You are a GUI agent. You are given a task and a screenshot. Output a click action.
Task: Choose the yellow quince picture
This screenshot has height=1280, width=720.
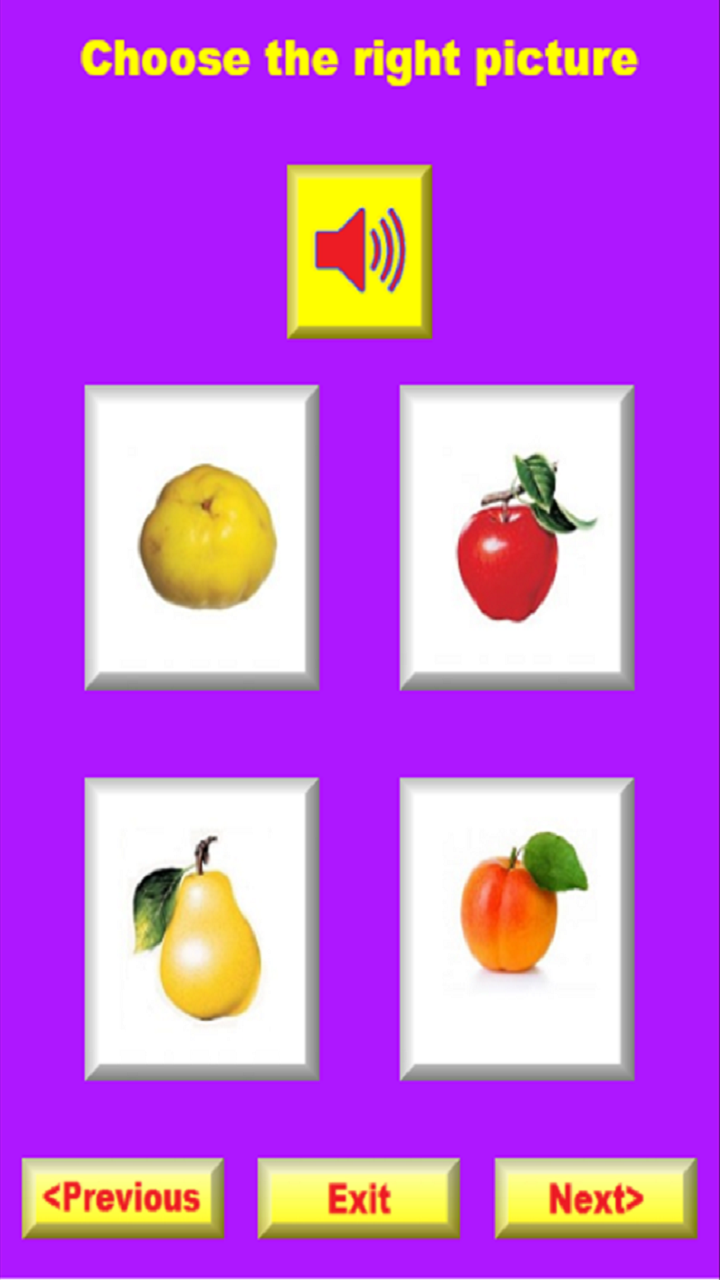pos(202,537)
